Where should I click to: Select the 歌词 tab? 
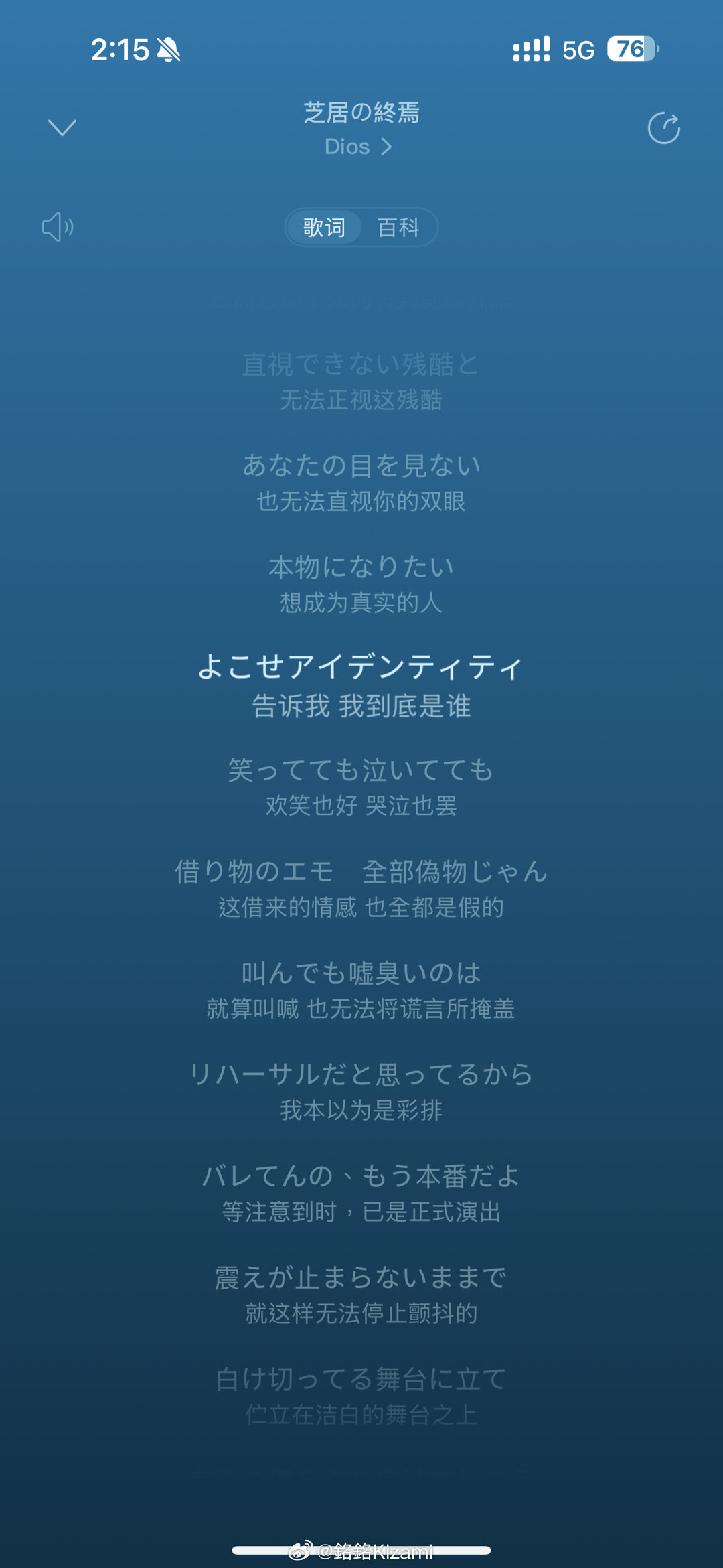coord(324,228)
